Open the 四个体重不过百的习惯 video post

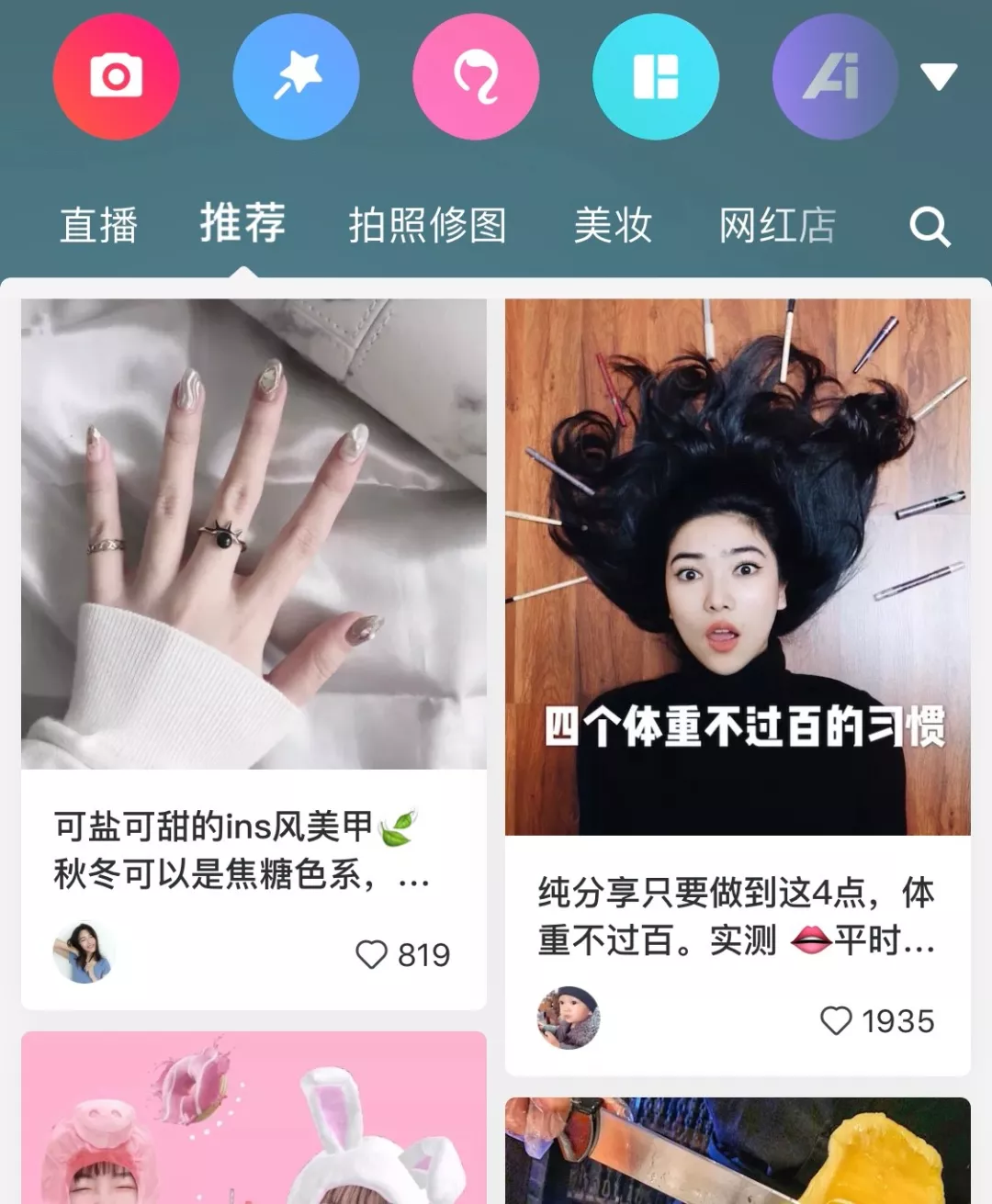[x=738, y=566]
